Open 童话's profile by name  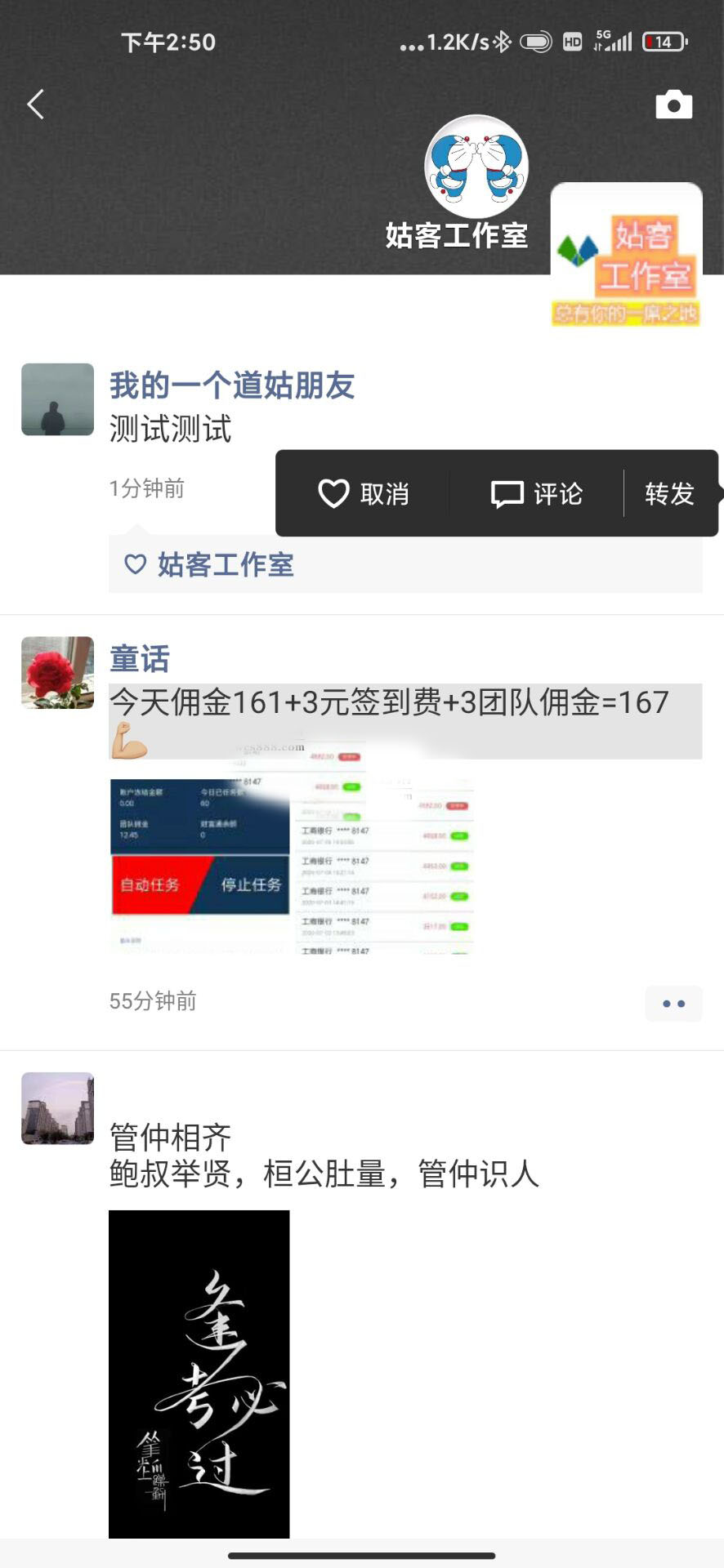(140, 658)
